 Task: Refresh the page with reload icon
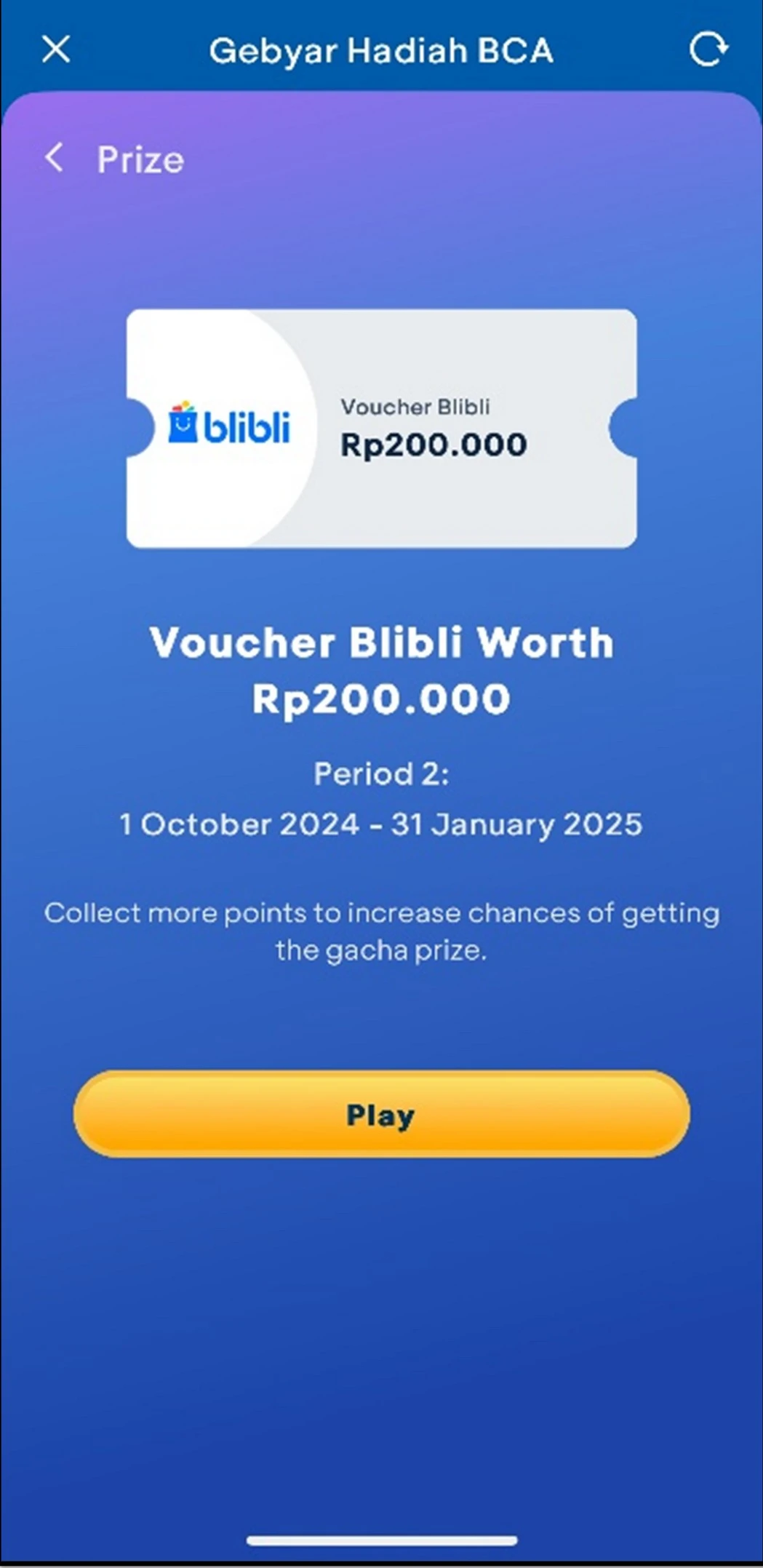click(708, 49)
